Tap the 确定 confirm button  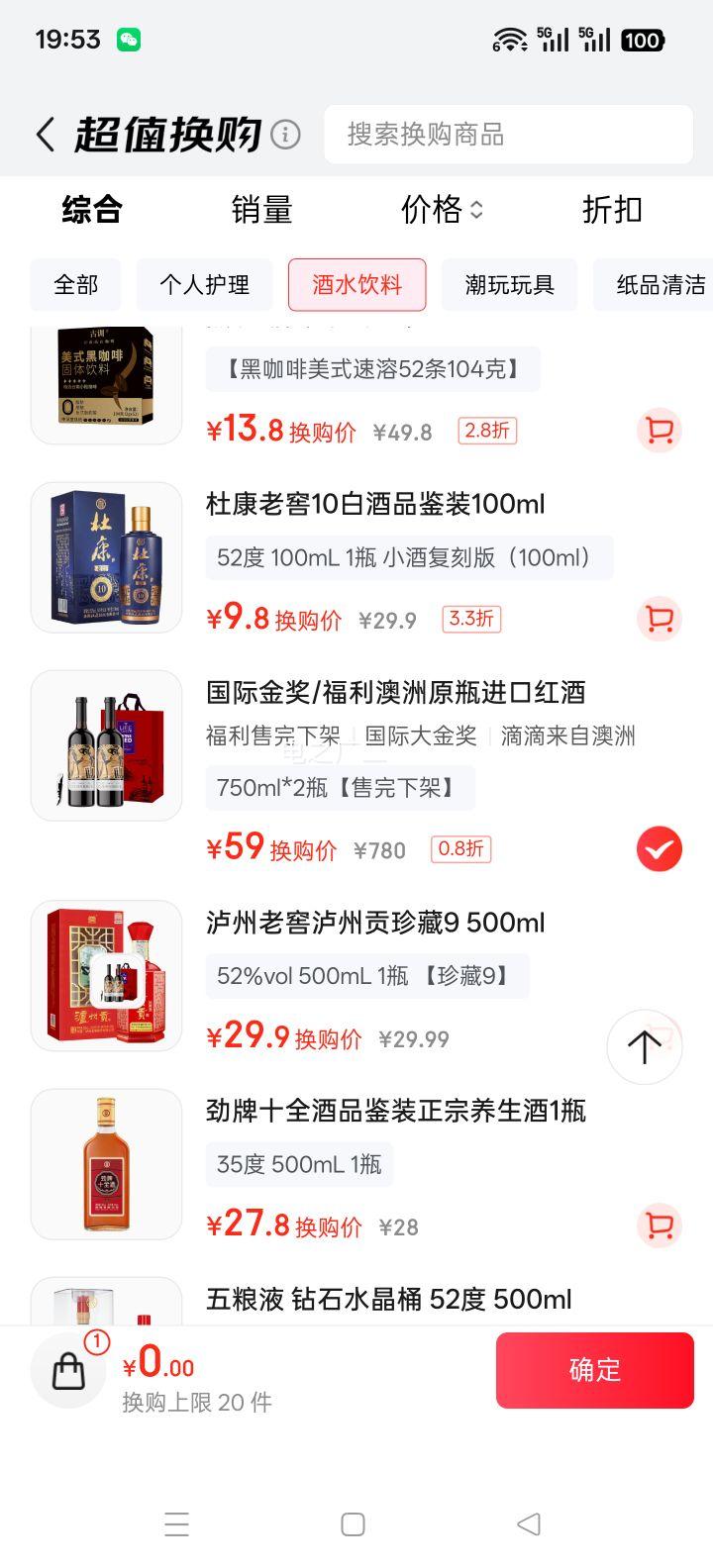(x=595, y=1370)
